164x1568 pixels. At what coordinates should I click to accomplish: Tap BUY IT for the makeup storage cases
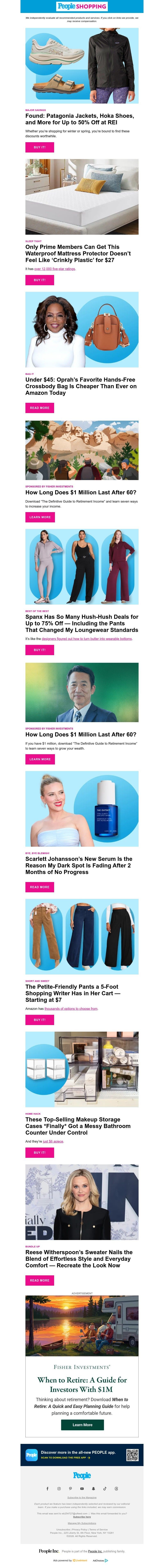click(x=40, y=1152)
